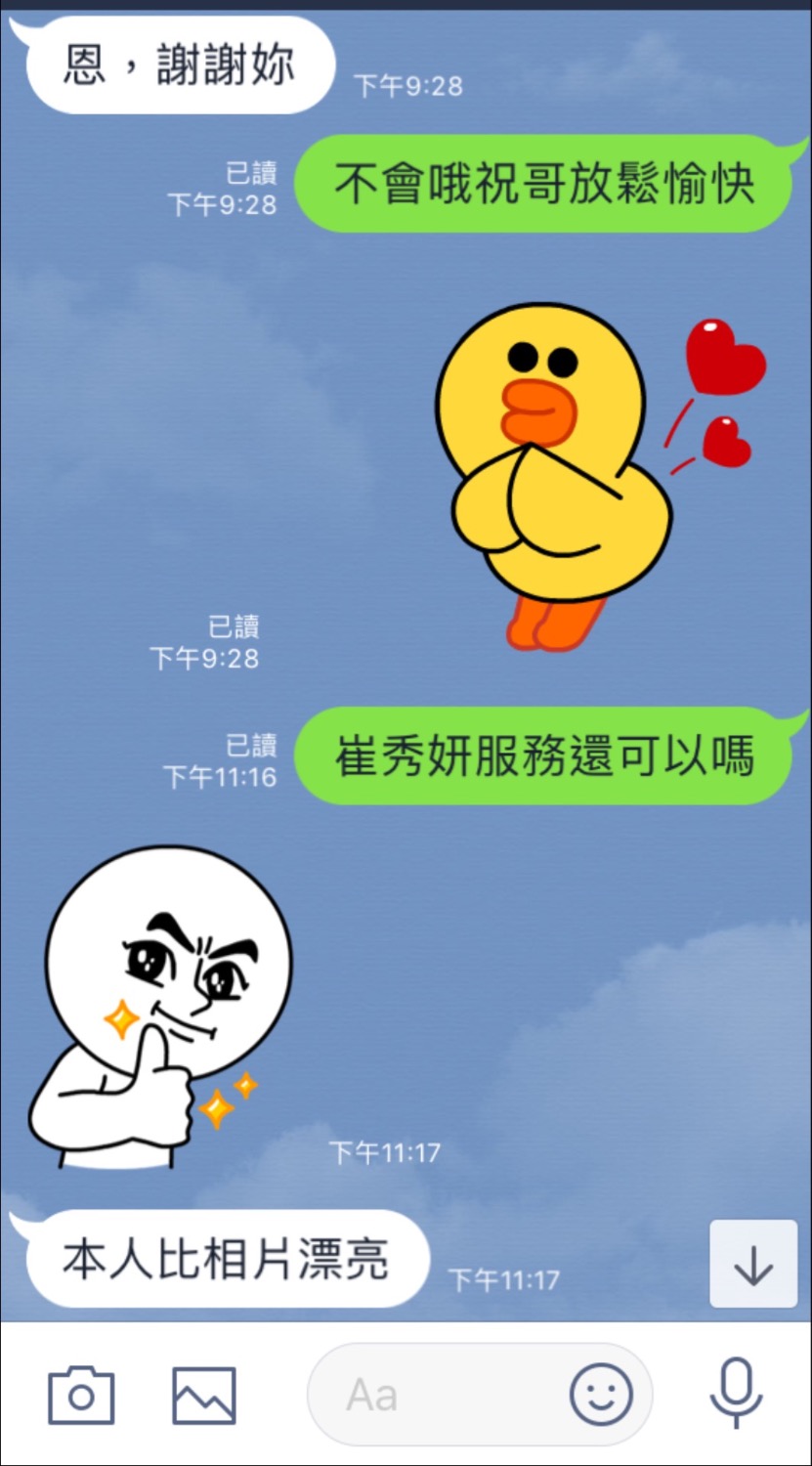Viewport: 812px width, 1466px height.
Task: Focus the Aa message input field
Action: [440, 1395]
